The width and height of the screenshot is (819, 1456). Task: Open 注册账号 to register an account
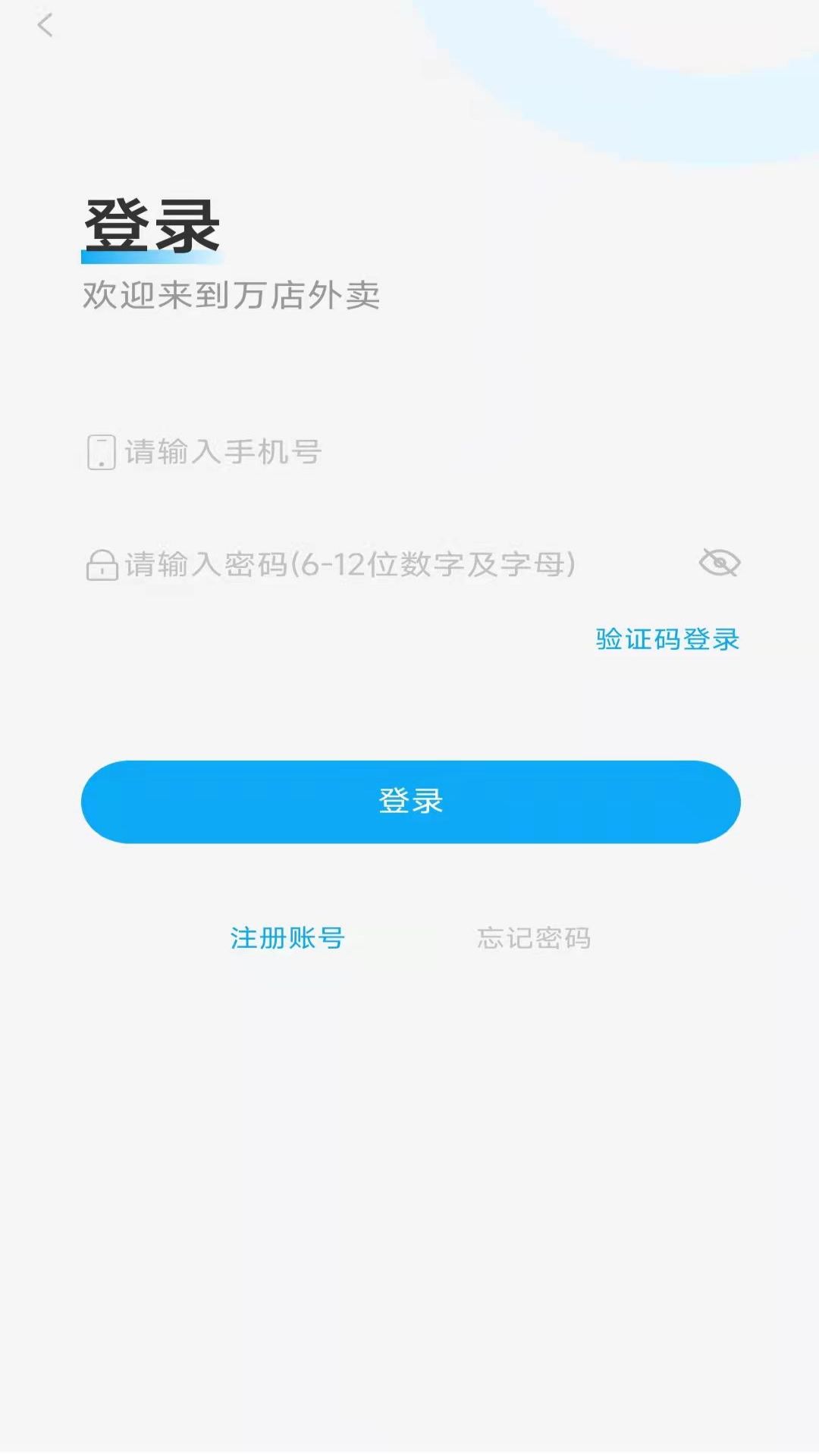[285, 938]
